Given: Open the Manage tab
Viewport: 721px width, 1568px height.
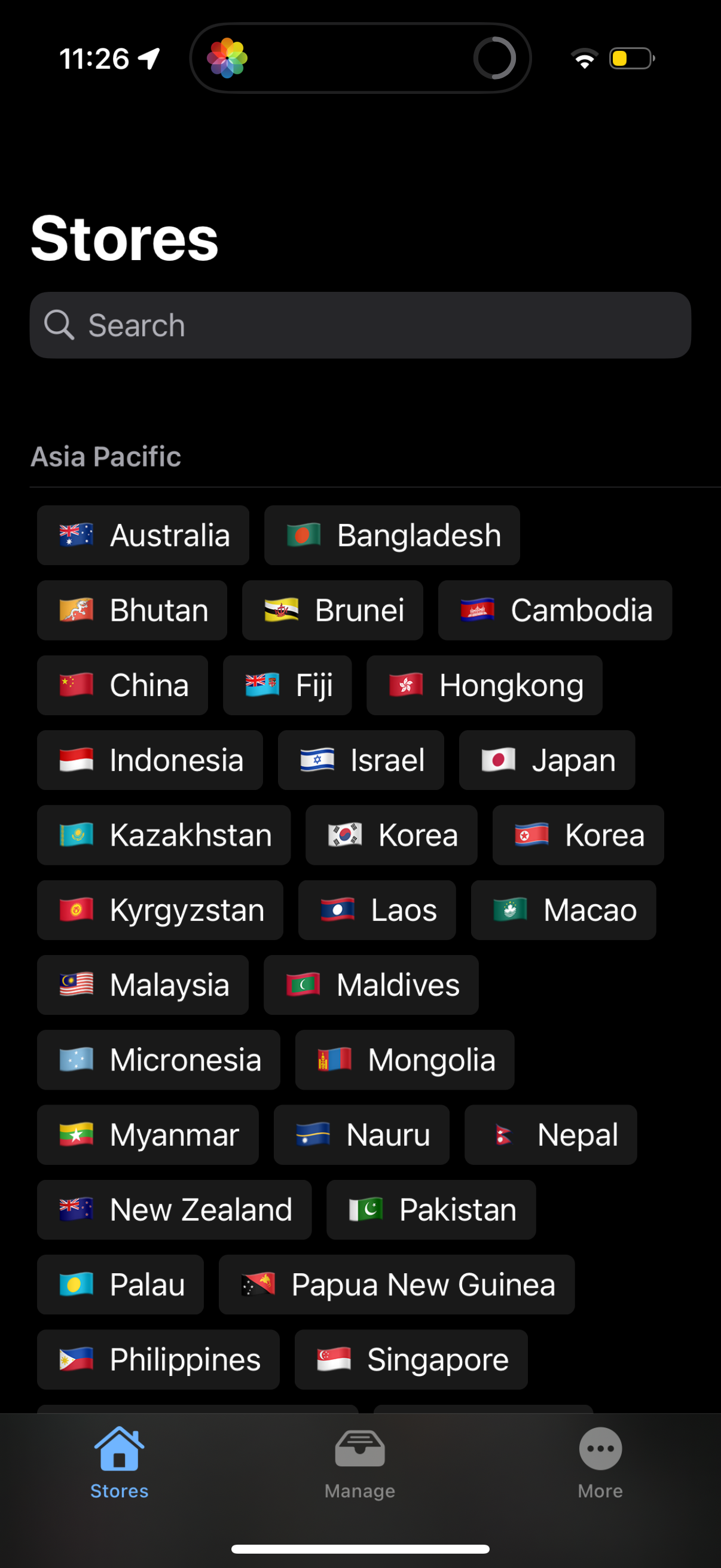Looking at the screenshot, I should pos(360,1467).
